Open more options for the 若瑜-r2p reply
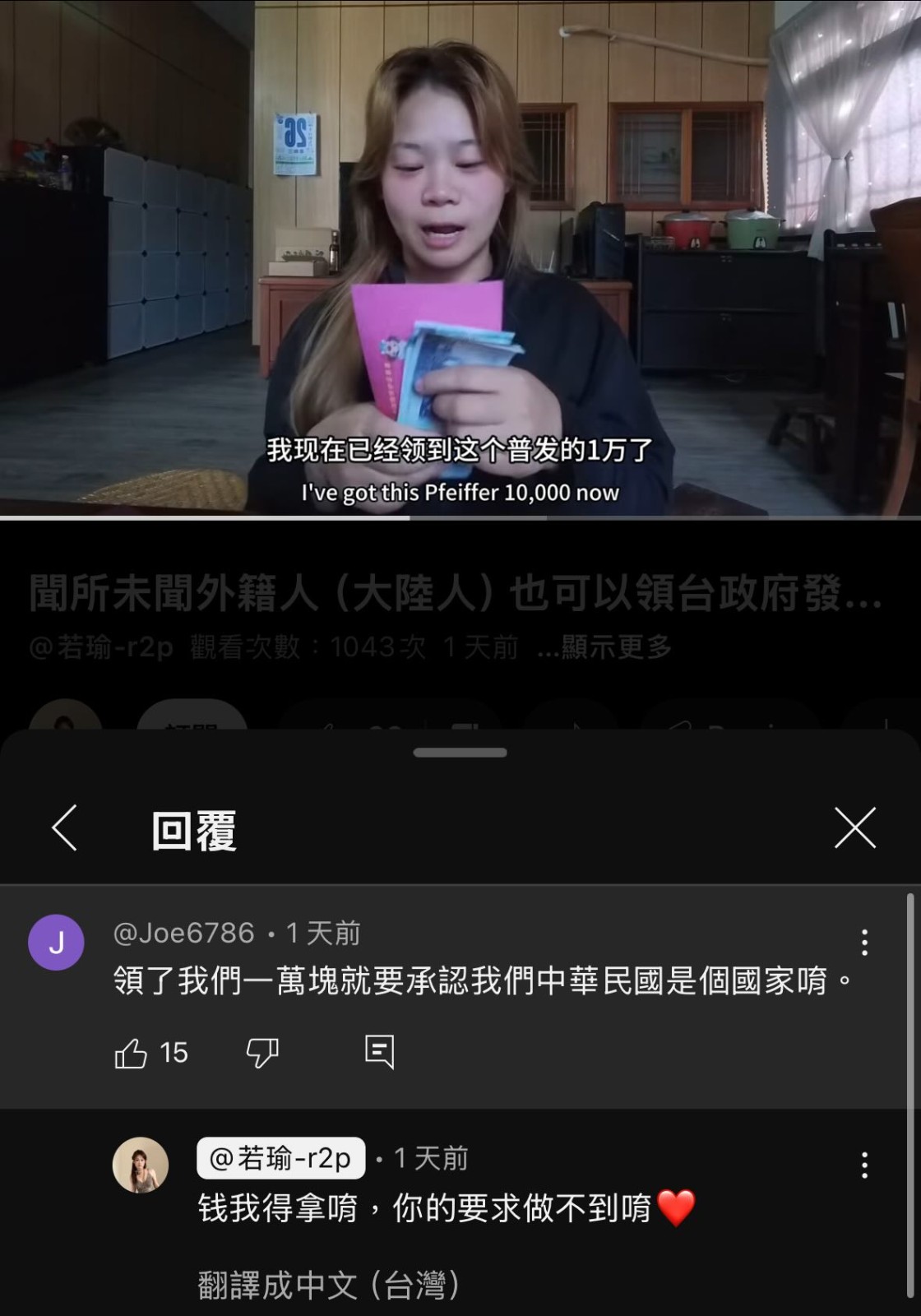This screenshot has width=921, height=1316. [x=864, y=1165]
